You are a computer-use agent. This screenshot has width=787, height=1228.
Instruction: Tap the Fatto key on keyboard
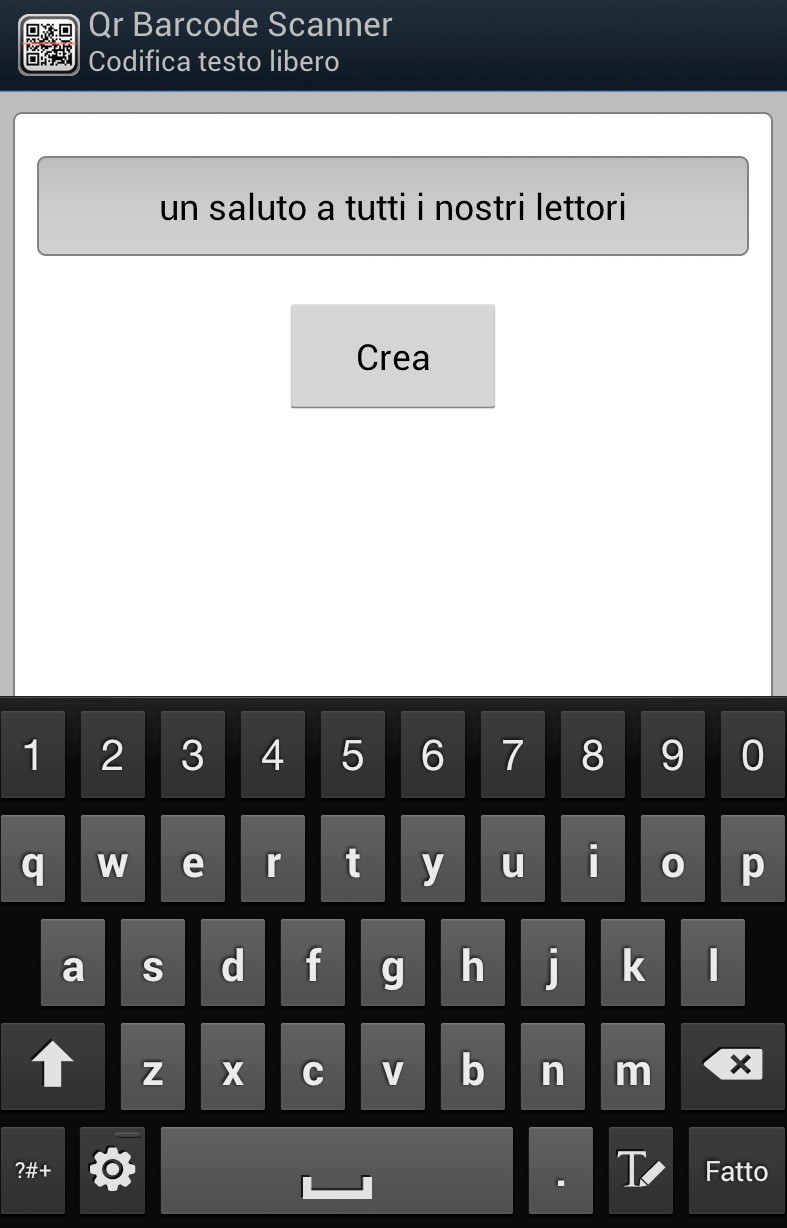click(736, 1171)
